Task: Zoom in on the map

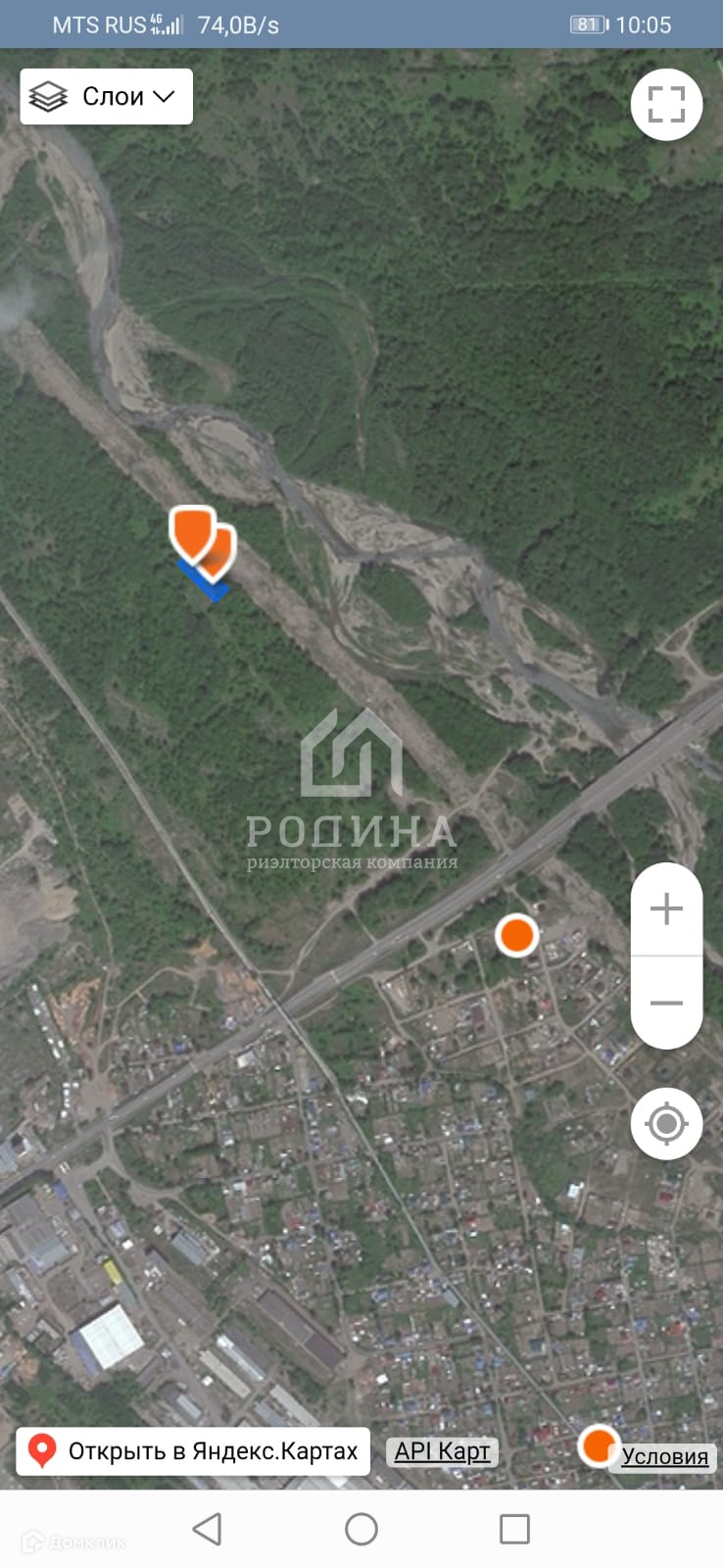Action: click(666, 909)
